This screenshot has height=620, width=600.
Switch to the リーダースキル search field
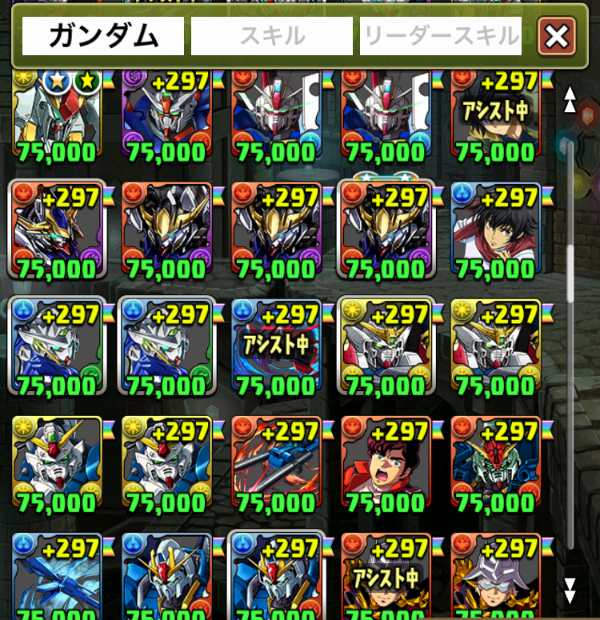[441, 37]
